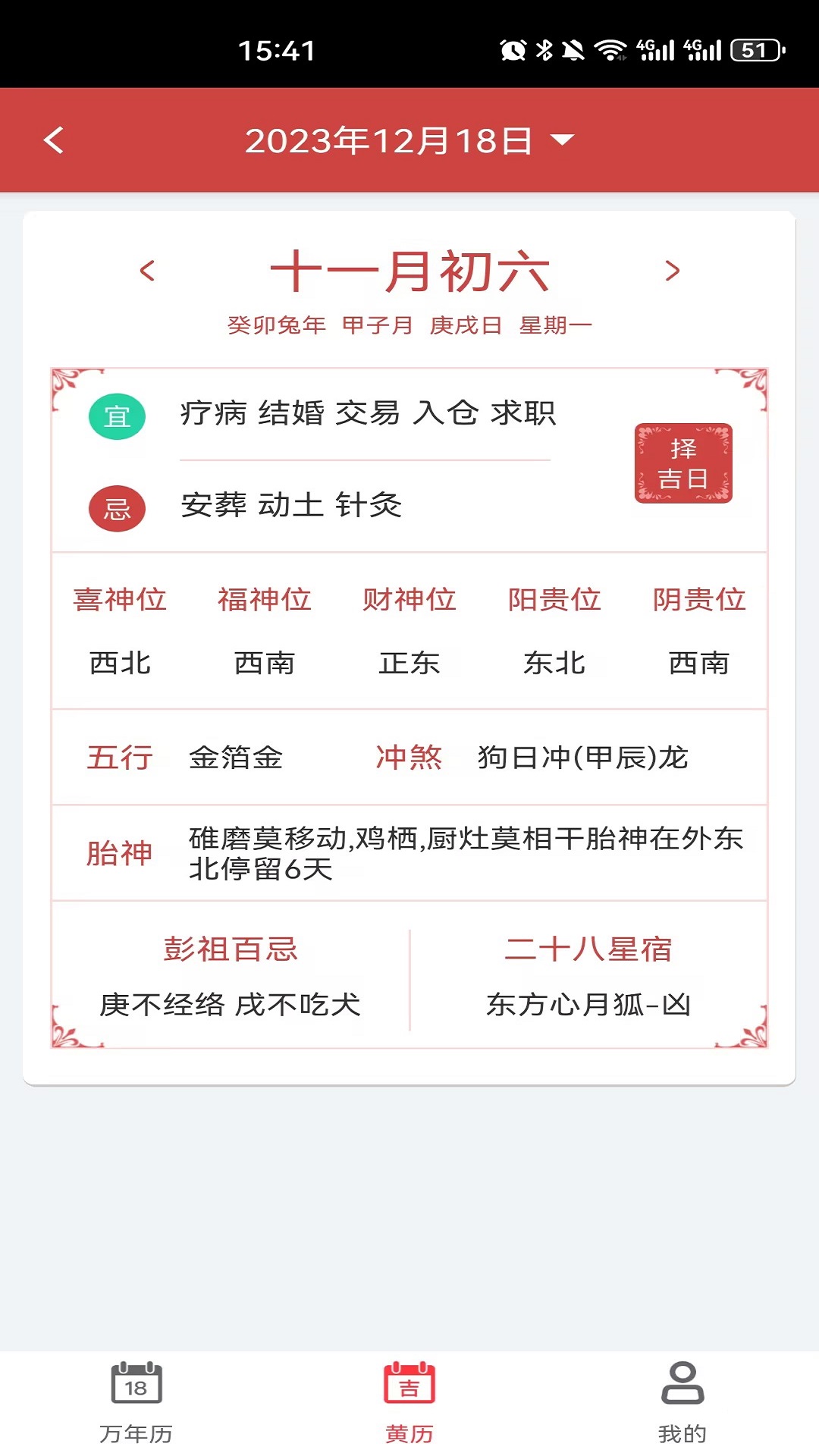Select the 安葬 entry in the avoid list
The width and height of the screenshot is (819, 1456).
tap(215, 504)
